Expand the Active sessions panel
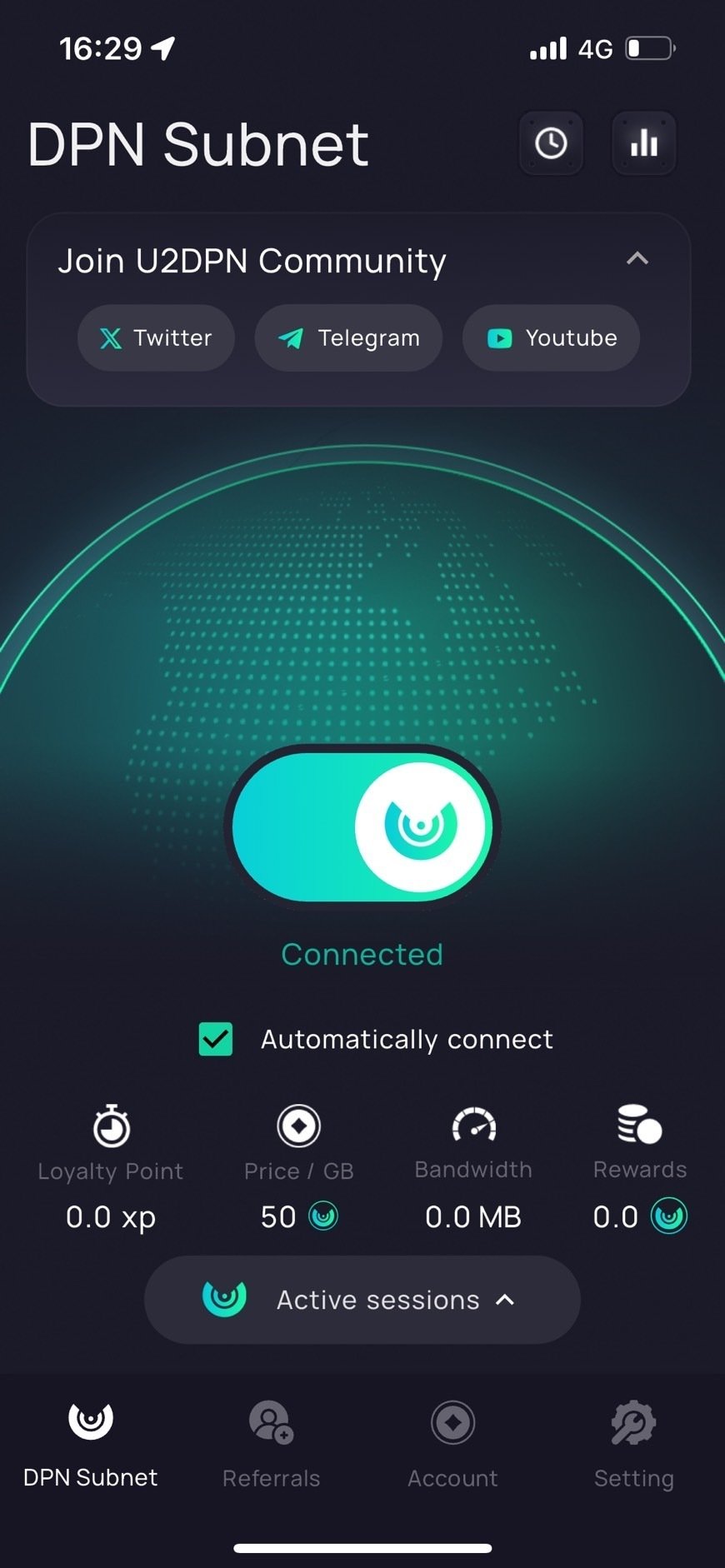The width and height of the screenshot is (725, 1568). coord(362,1299)
